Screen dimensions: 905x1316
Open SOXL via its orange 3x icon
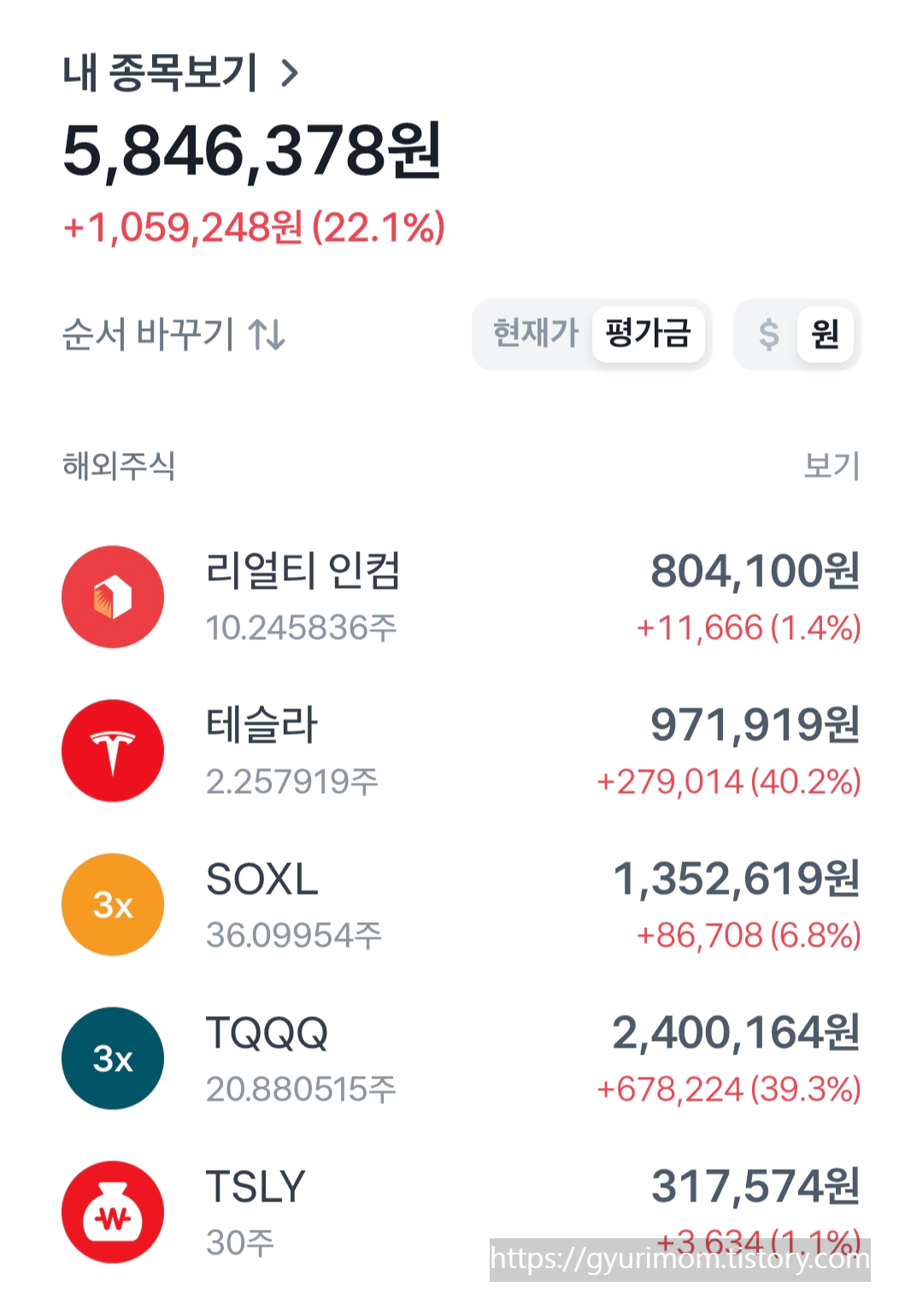pyautogui.click(x=112, y=903)
